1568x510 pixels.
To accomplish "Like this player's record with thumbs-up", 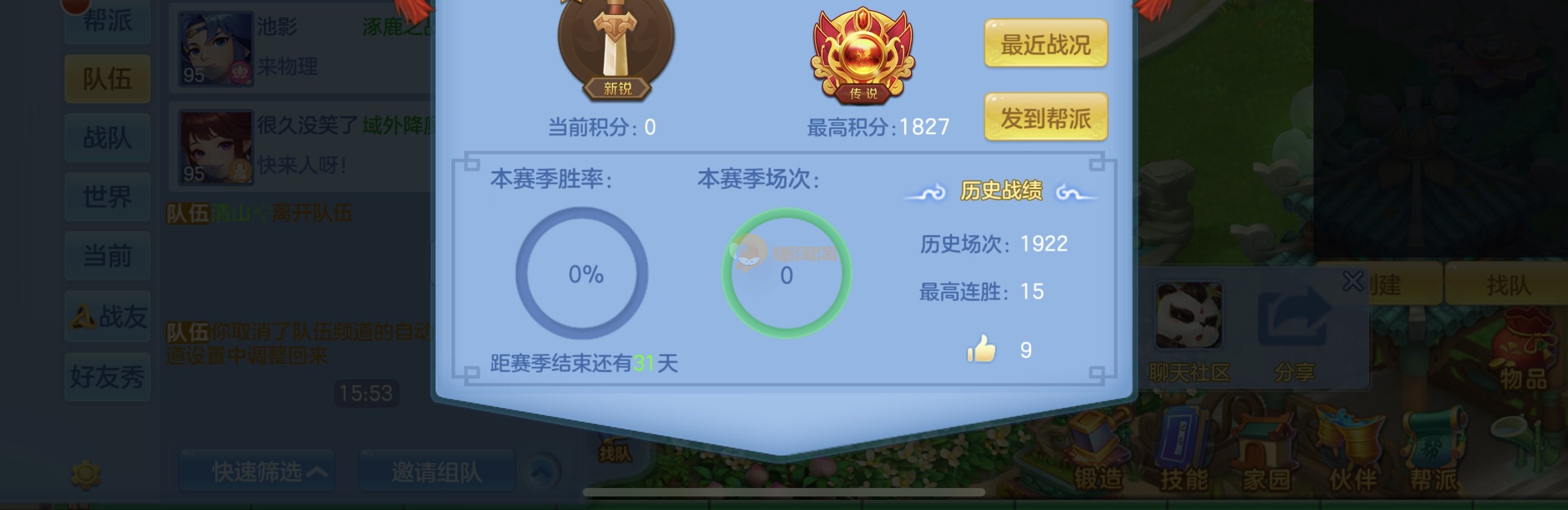I will 981,349.
